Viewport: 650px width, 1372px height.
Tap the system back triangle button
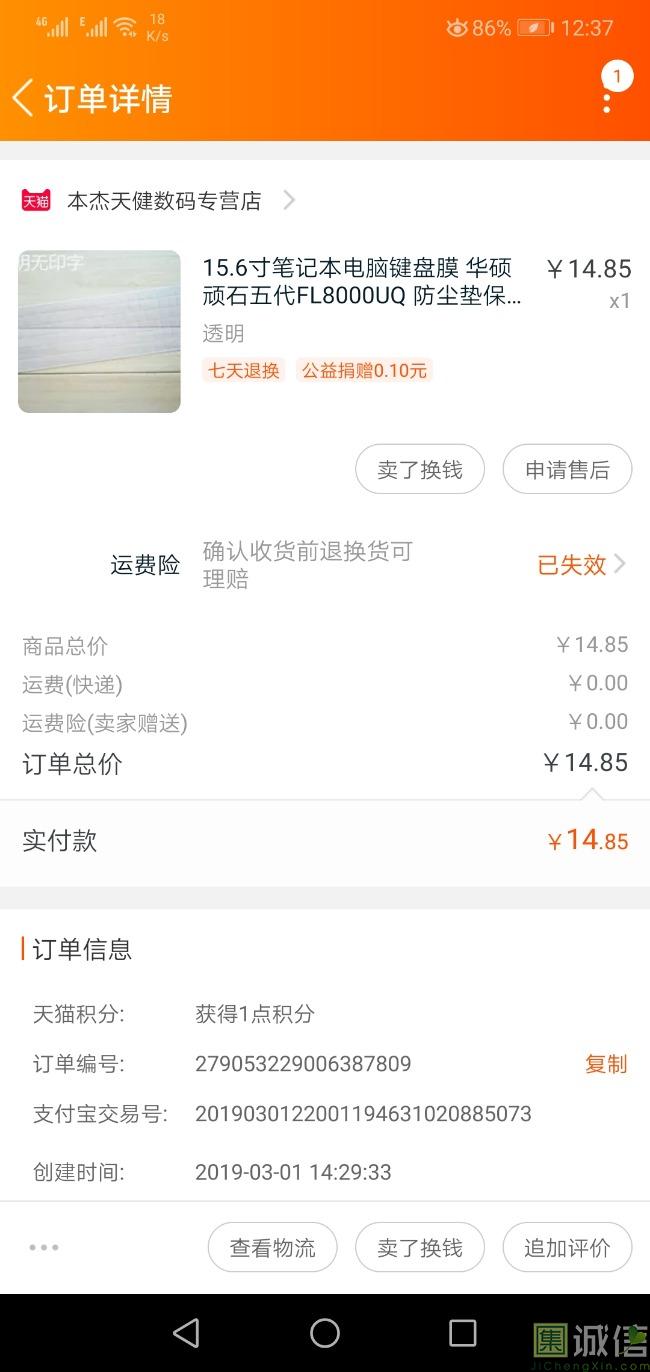point(186,1333)
